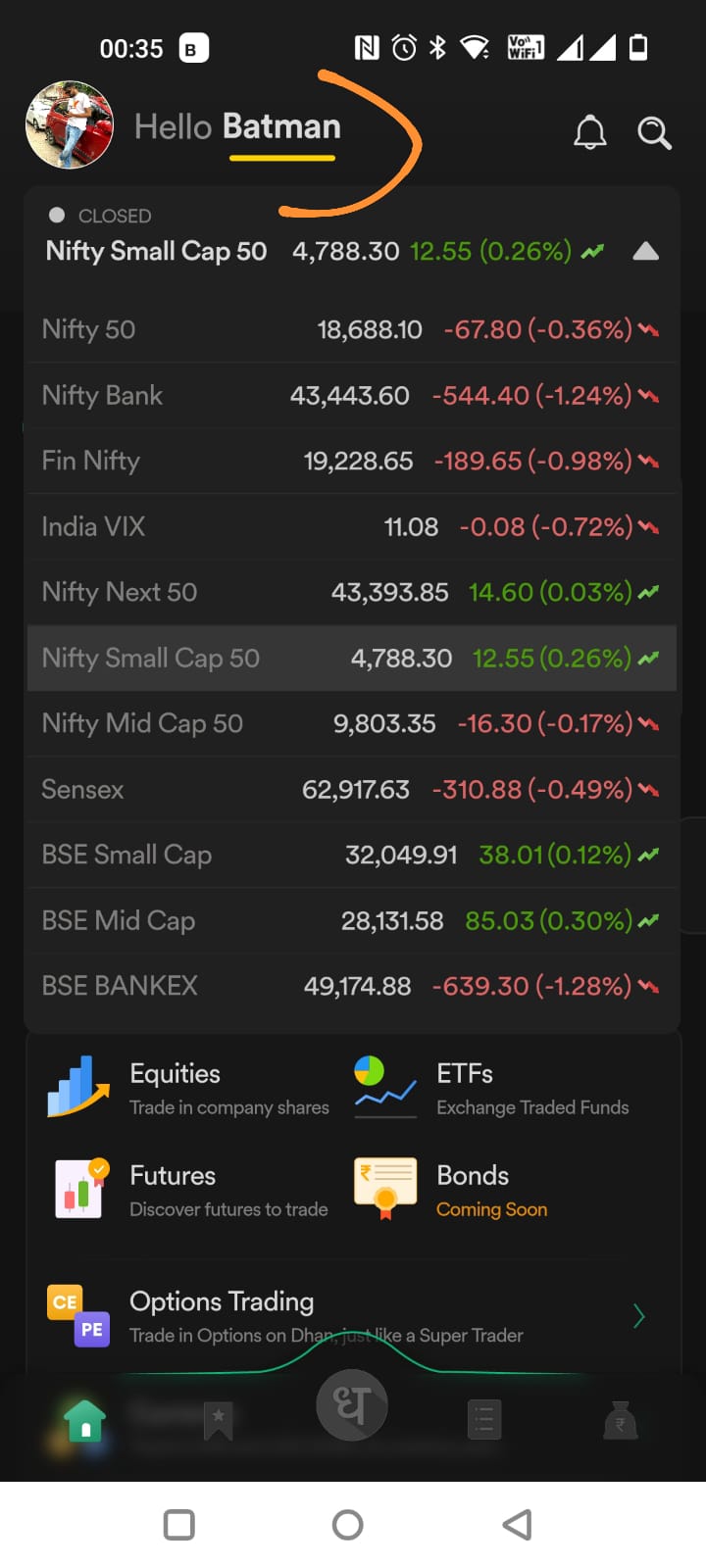Viewport: 706px width, 1568px height.
Task: Select the BSE Small Cap row
Action: (x=352, y=855)
